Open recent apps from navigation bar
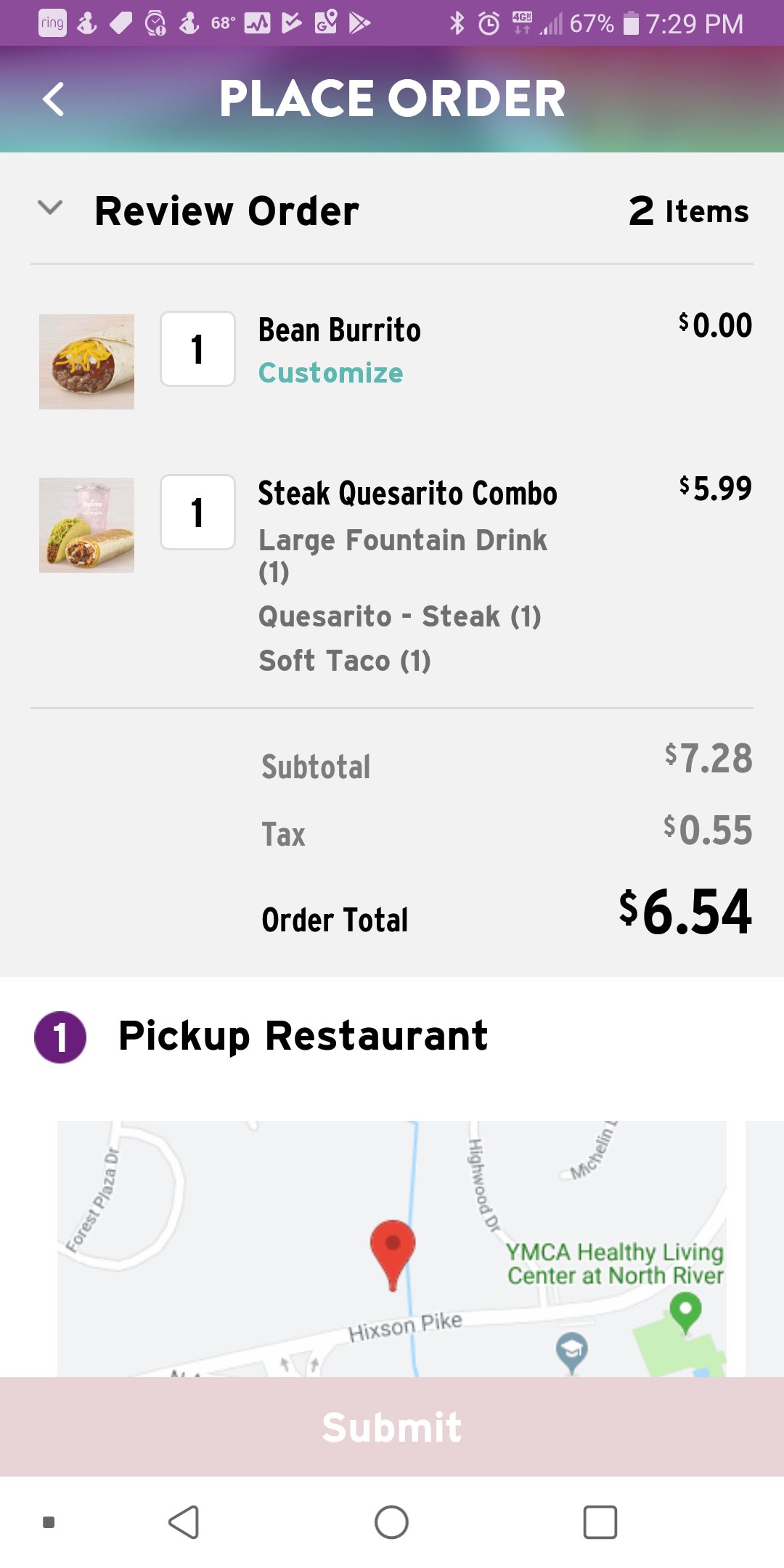Screen dimensions: 784x1568 [600, 1522]
